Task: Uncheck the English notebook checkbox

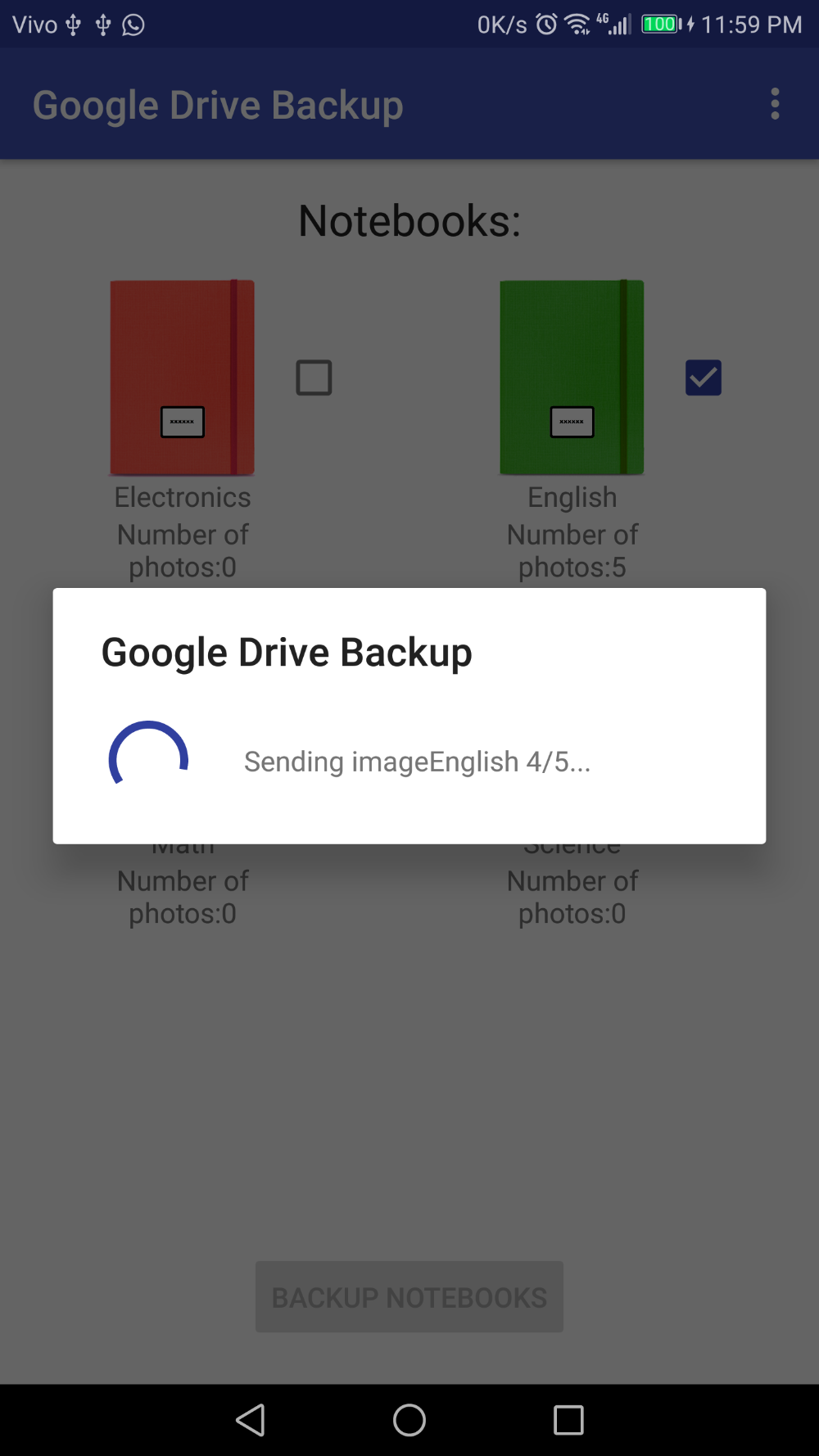Action: (x=704, y=378)
